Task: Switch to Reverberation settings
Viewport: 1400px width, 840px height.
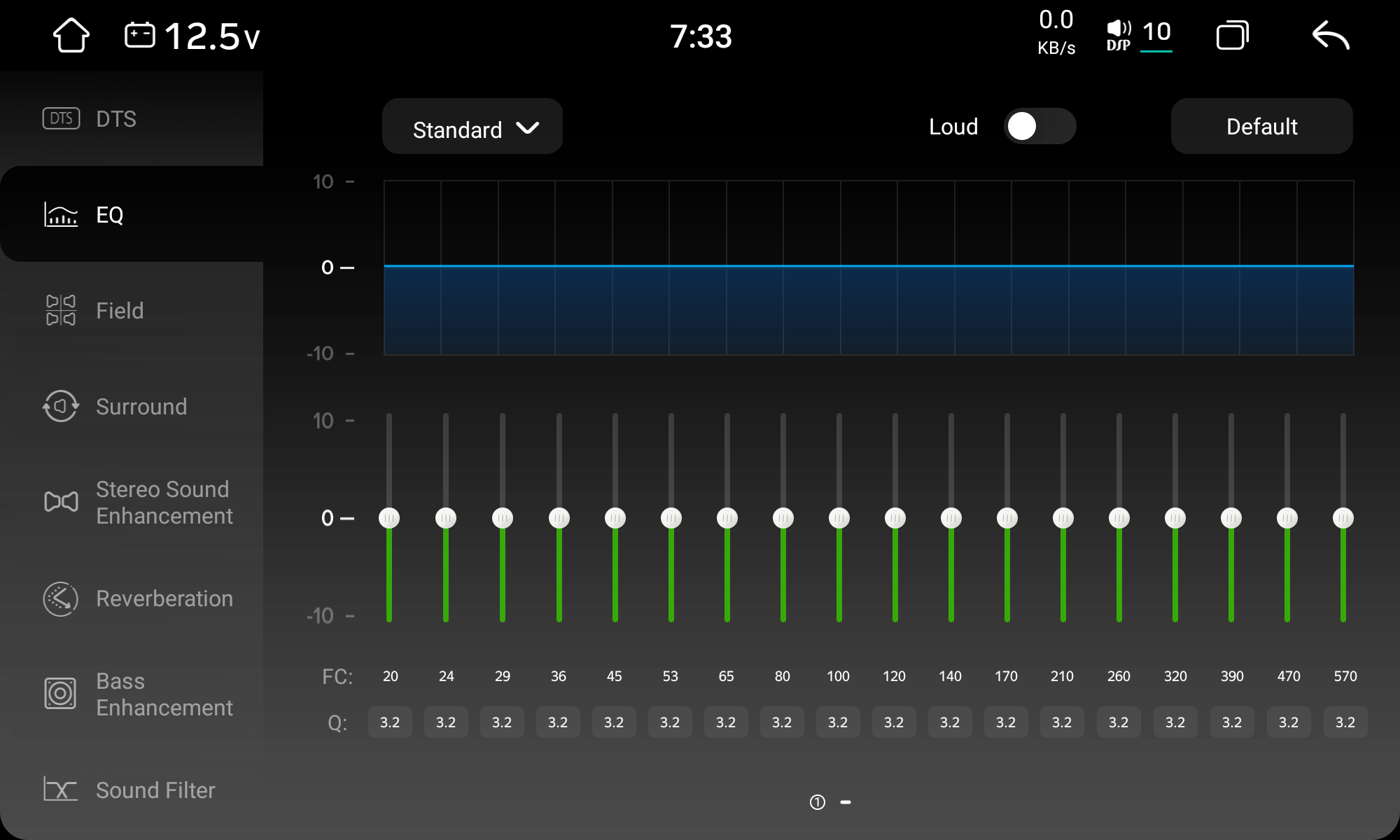Action: pyautogui.click(x=164, y=598)
